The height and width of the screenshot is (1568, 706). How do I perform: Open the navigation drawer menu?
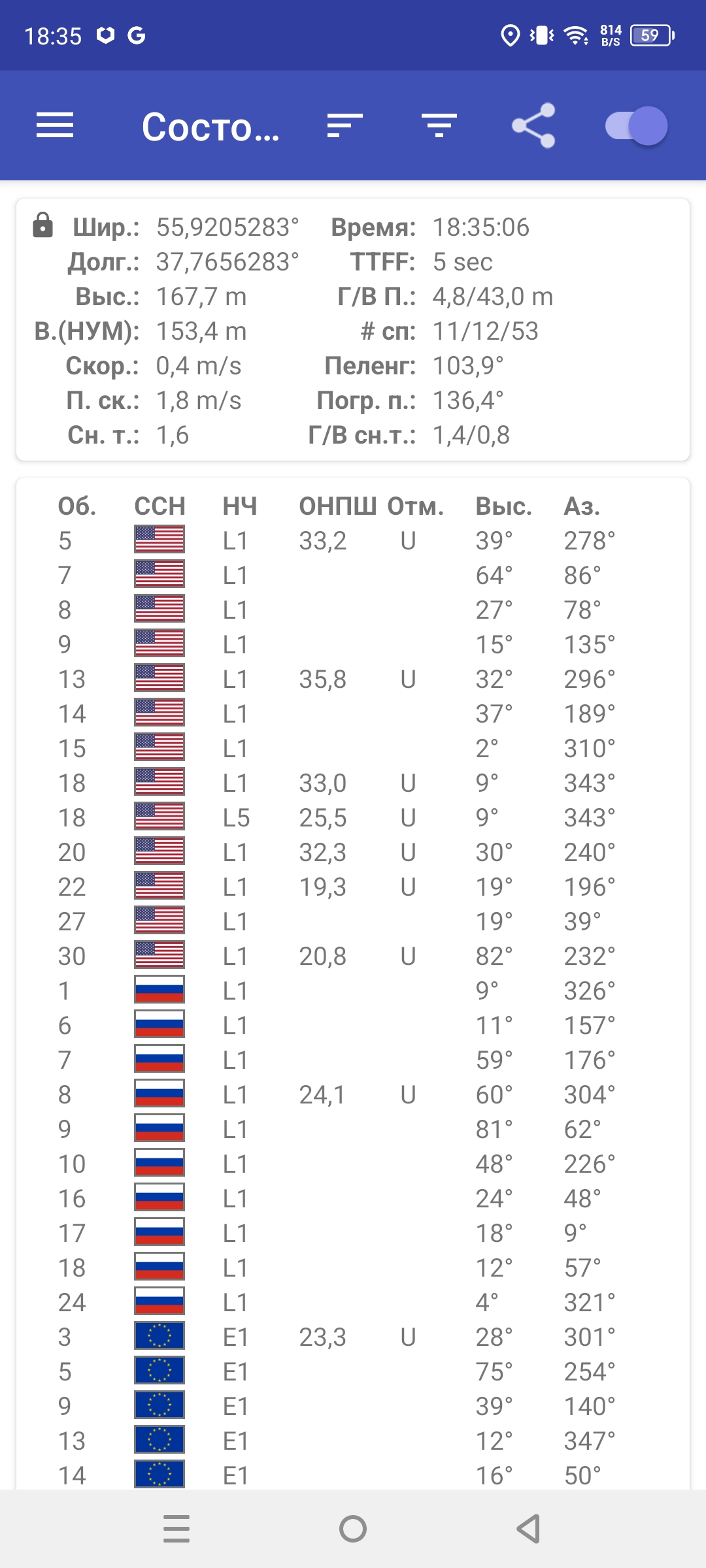(x=55, y=125)
